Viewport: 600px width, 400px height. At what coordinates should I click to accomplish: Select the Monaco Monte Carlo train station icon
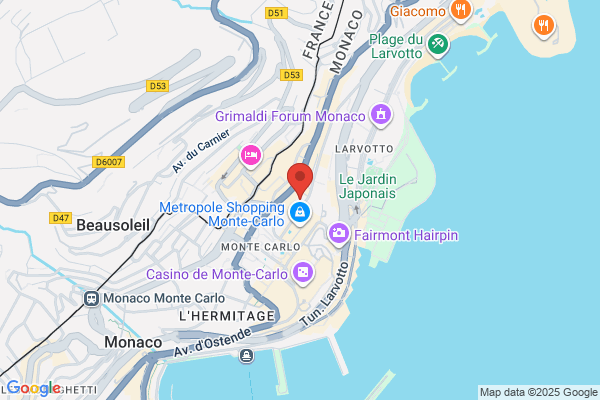[91, 298]
